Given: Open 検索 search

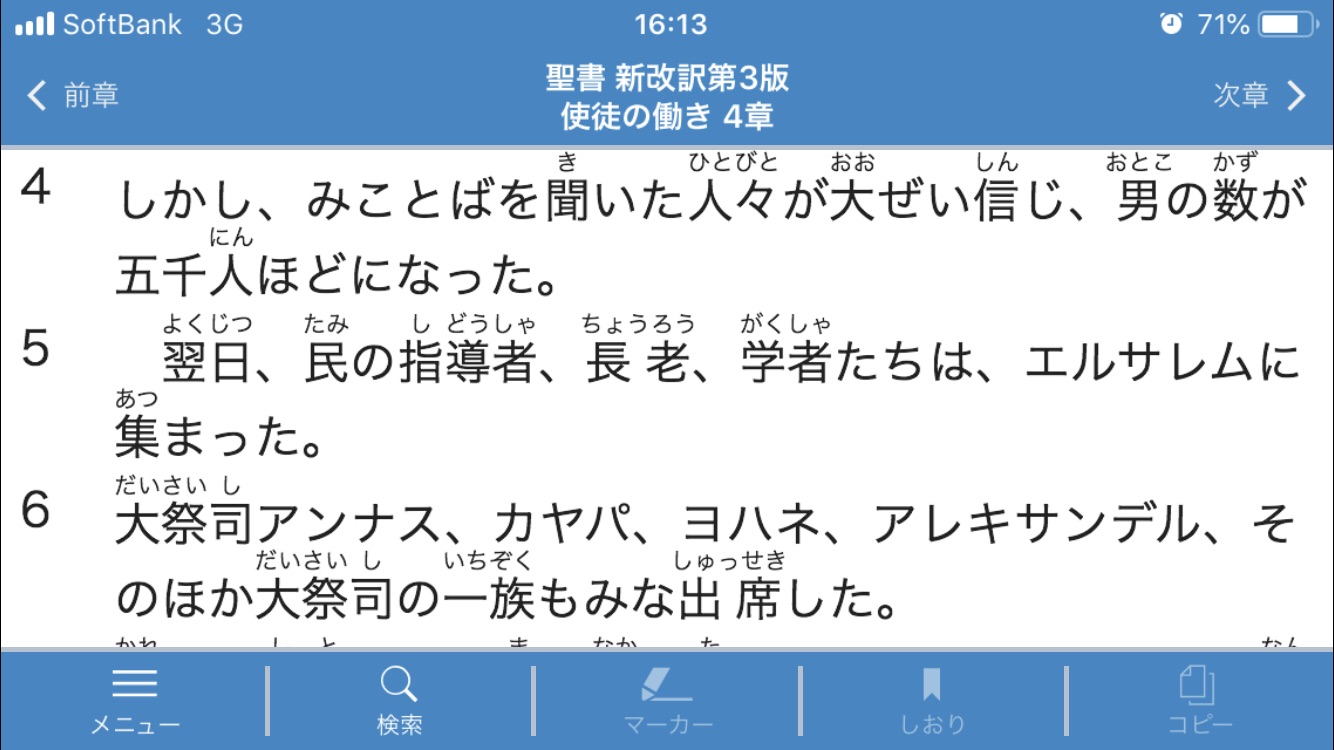Looking at the screenshot, I should 399,700.
